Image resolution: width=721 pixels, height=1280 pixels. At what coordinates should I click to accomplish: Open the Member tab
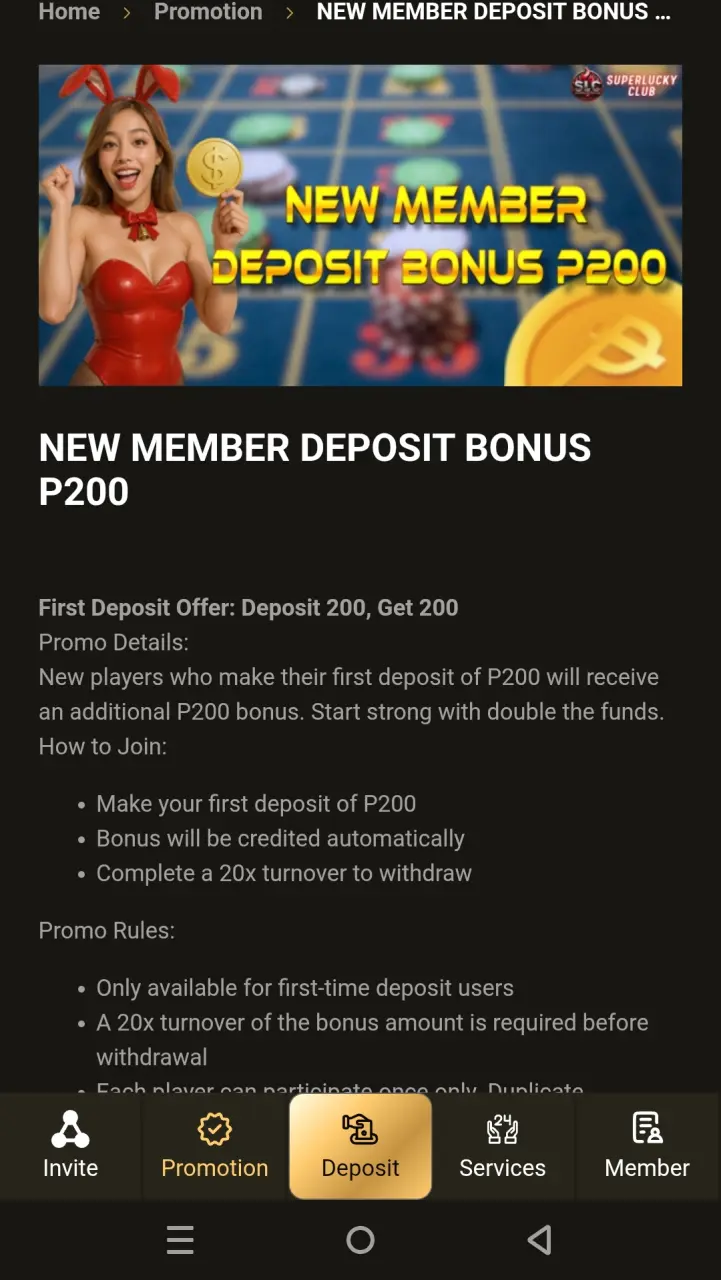point(647,1145)
